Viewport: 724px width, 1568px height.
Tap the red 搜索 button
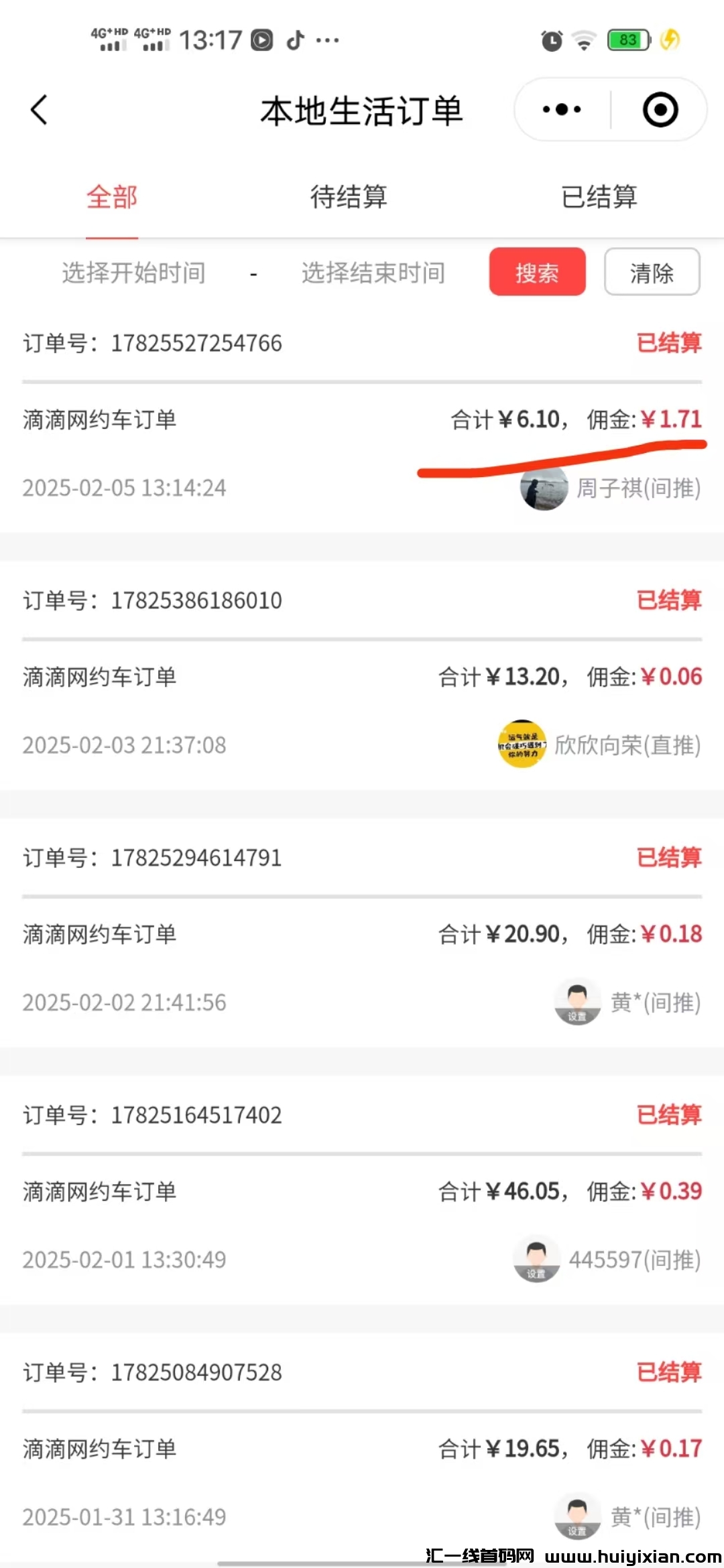click(537, 272)
